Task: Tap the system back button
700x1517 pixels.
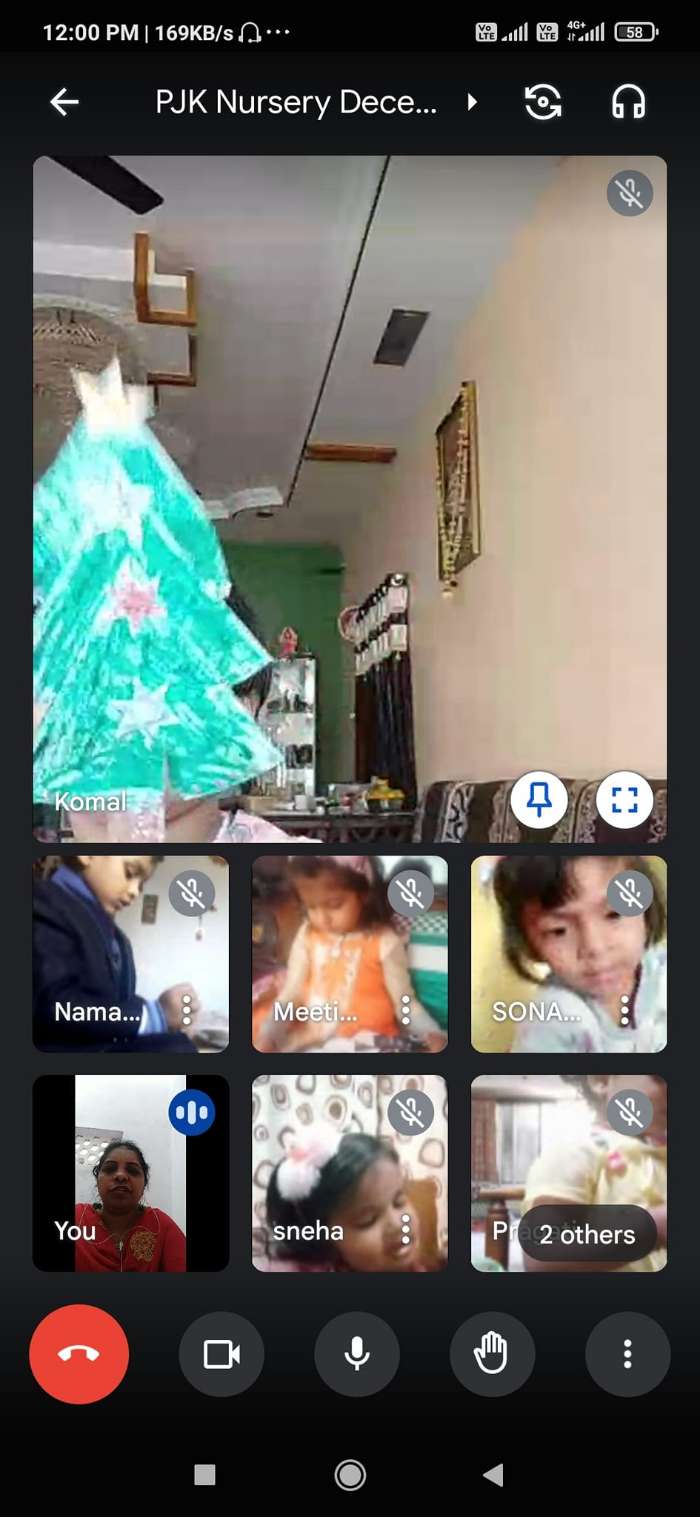Action: 493,1474
